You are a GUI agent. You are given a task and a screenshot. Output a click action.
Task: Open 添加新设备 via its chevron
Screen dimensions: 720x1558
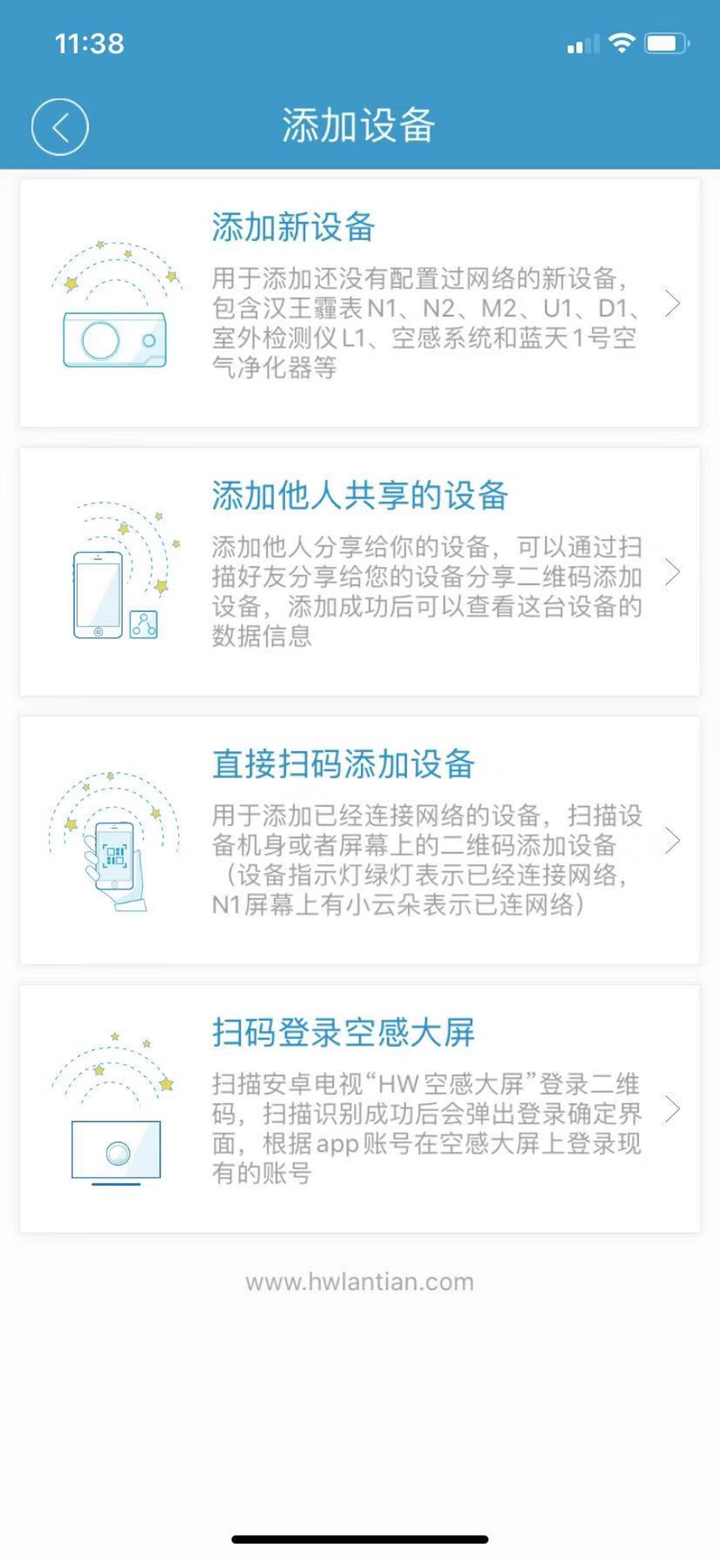672,304
